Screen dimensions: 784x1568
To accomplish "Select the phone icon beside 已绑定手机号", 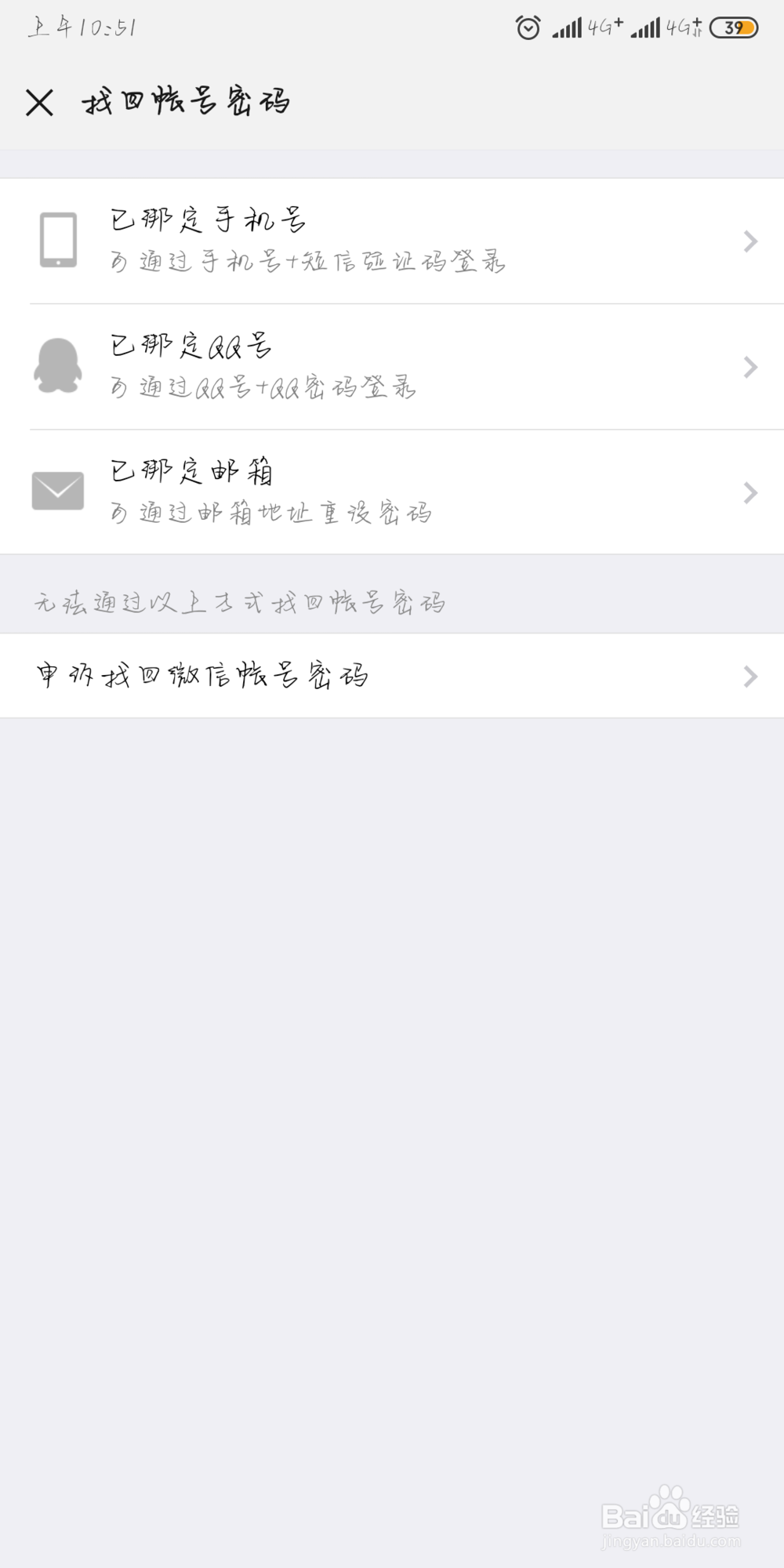I will point(56,239).
